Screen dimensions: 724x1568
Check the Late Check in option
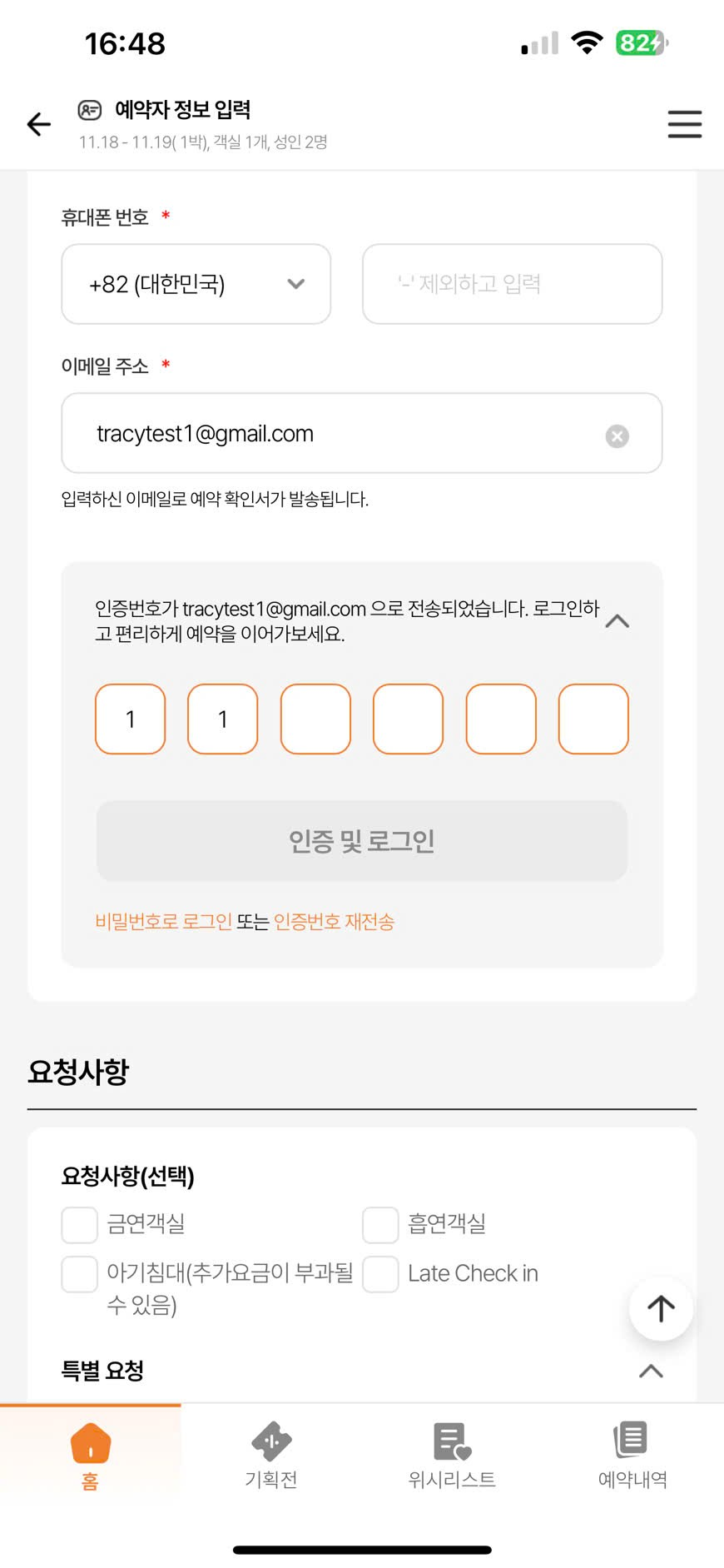[380, 1274]
